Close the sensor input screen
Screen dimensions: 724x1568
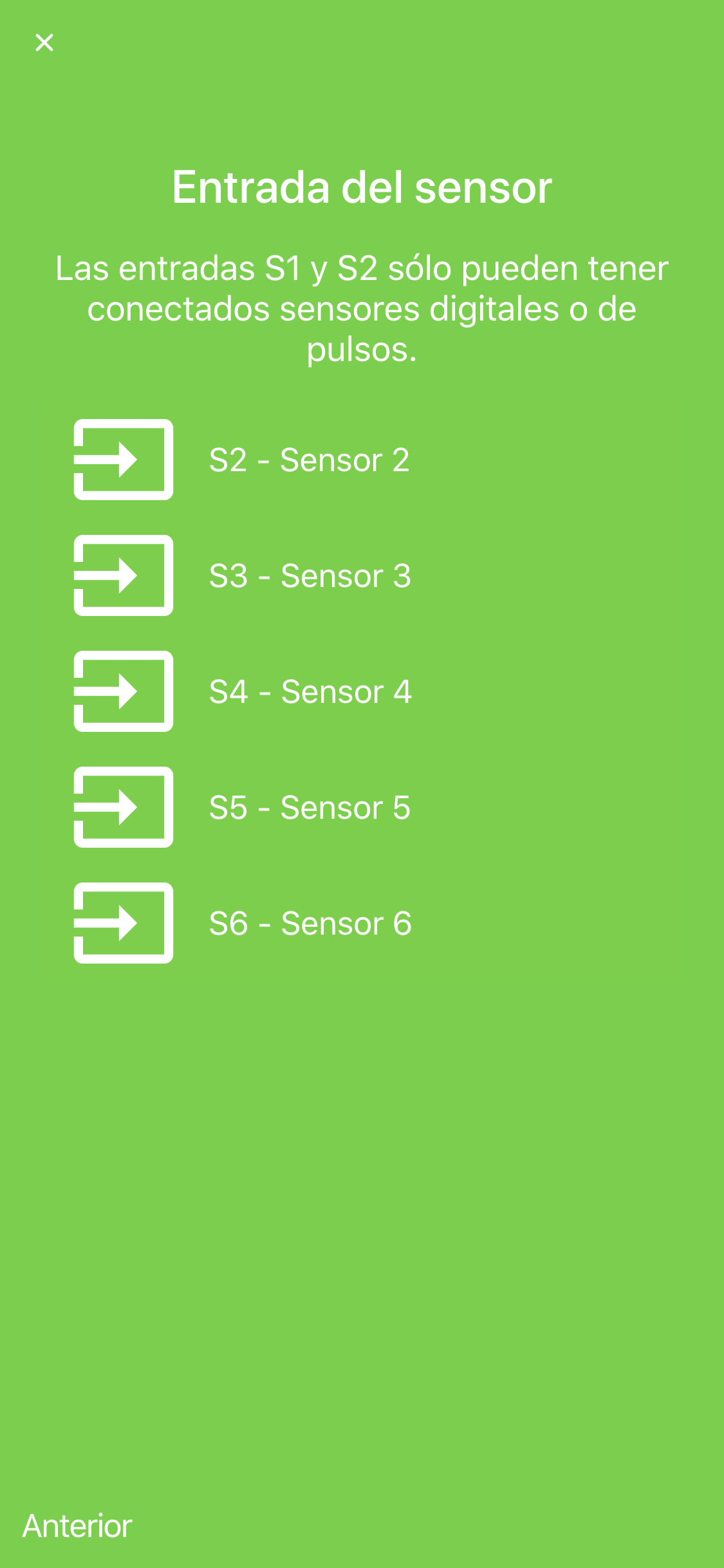click(x=44, y=42)
